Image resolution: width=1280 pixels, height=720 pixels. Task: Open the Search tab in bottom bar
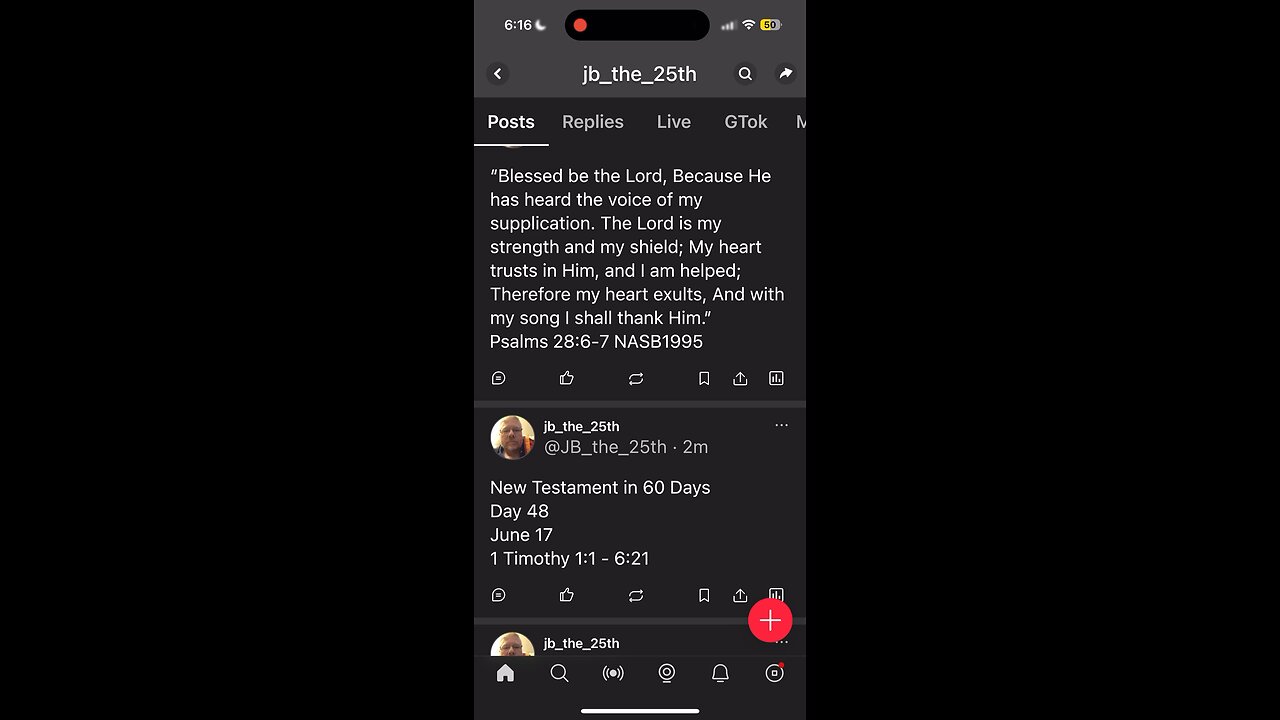tap(560, 673)
